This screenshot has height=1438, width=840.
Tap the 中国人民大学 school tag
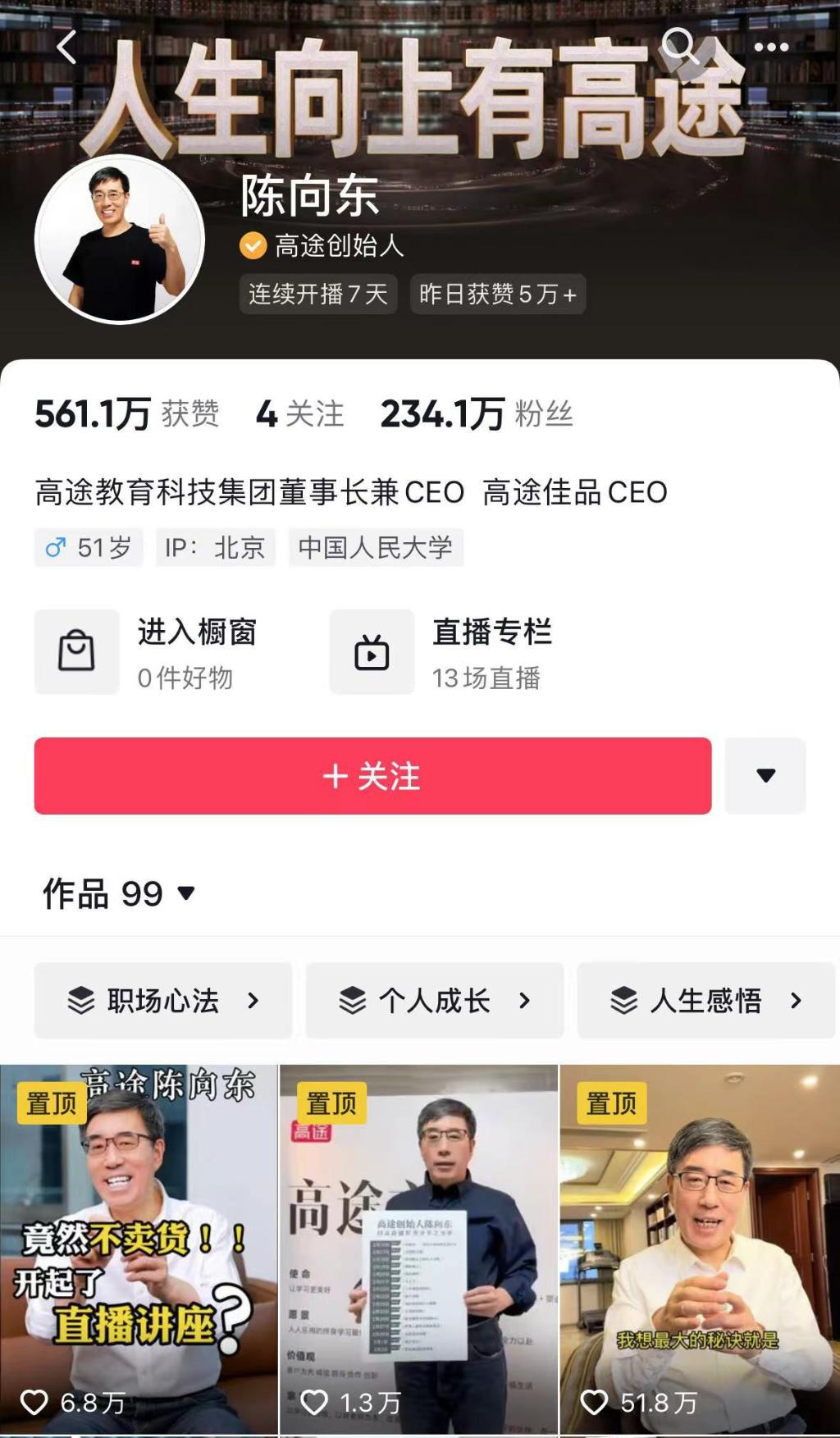click(x=376, y=547)
